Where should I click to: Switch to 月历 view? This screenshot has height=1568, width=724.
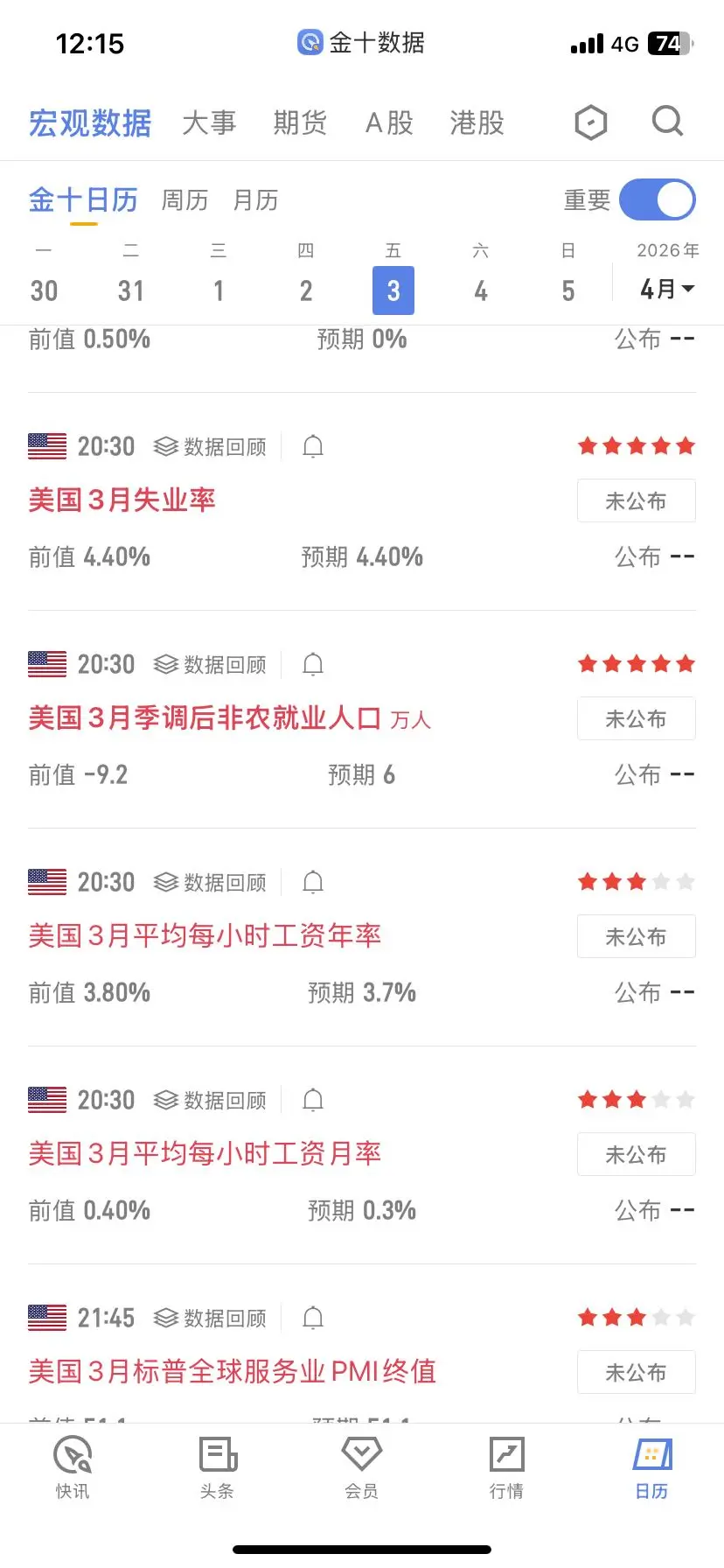[255, 200]
